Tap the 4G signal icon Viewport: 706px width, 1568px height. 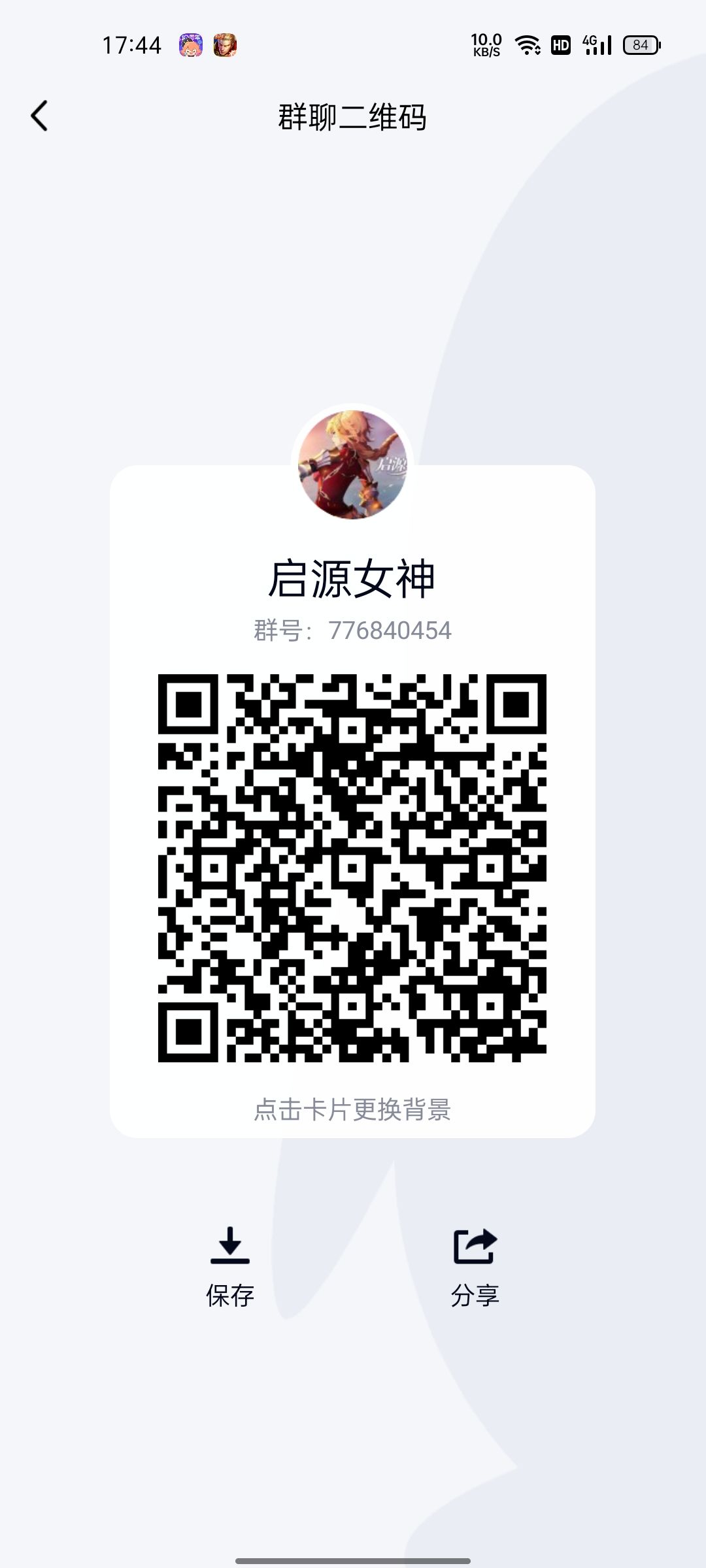coord(596,44)
